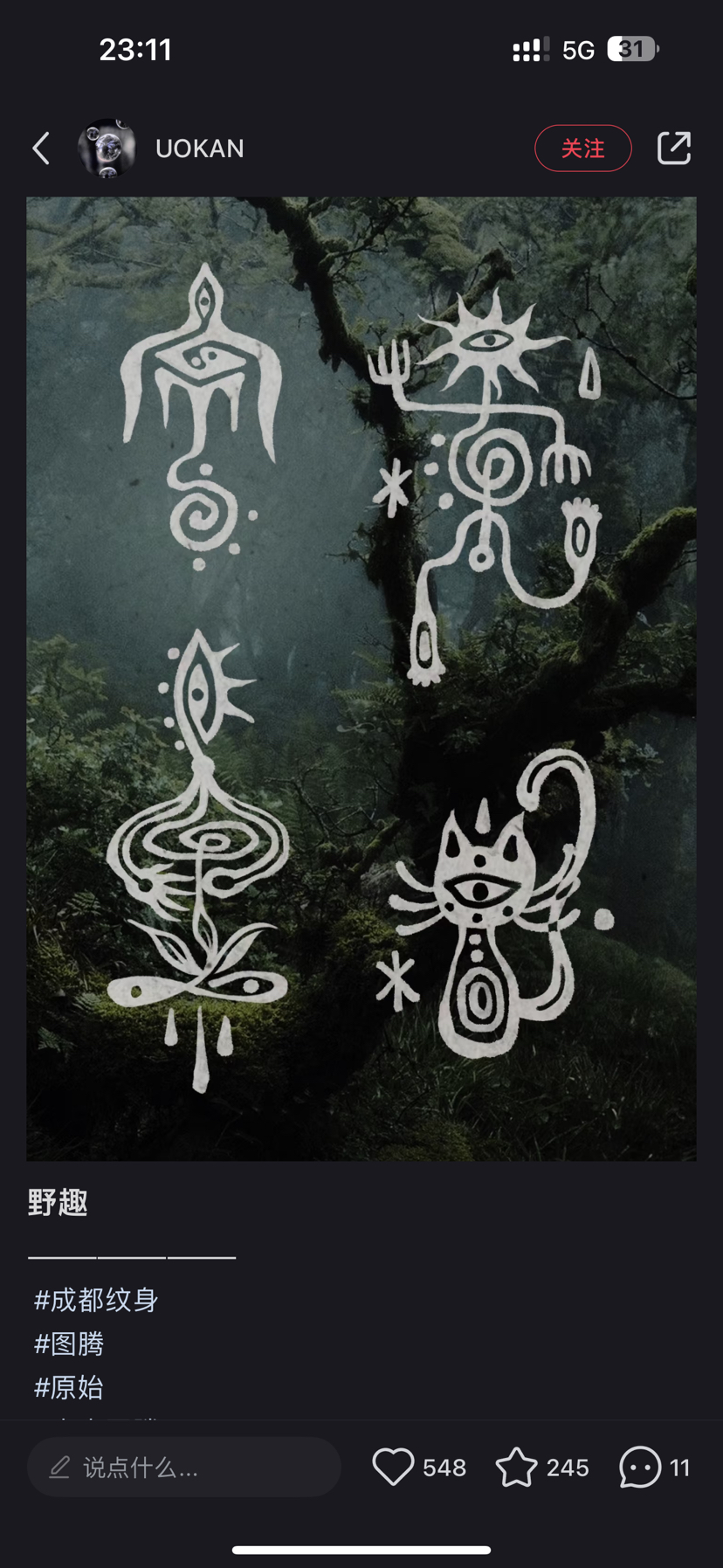Open the #图腾 hashtag
The height and width of the screenshot is (1568, 723).
69,1344
